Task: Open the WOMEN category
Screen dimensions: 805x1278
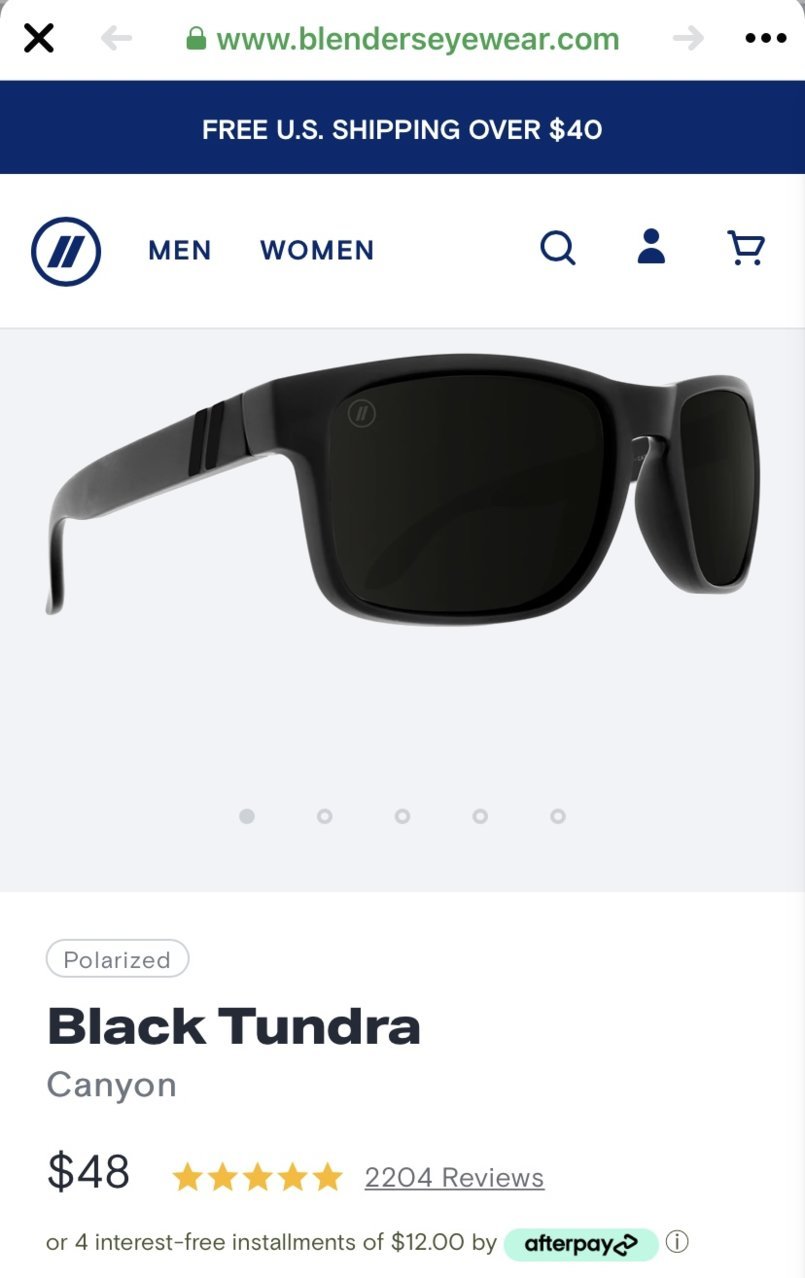Action: pyautogui.click(x=317, y=250)
